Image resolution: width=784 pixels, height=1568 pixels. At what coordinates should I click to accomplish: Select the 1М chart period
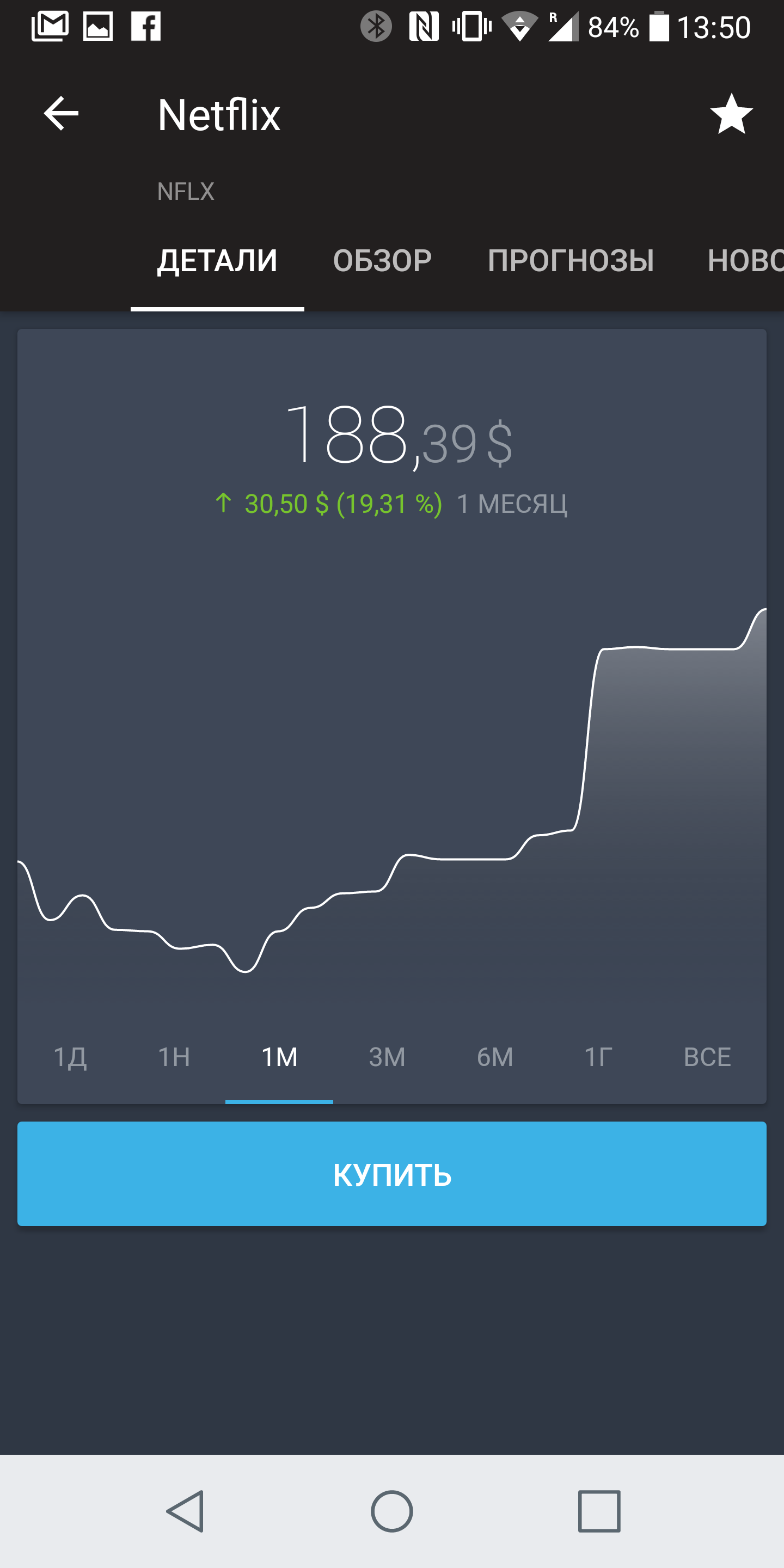(x=279, y=1057)
